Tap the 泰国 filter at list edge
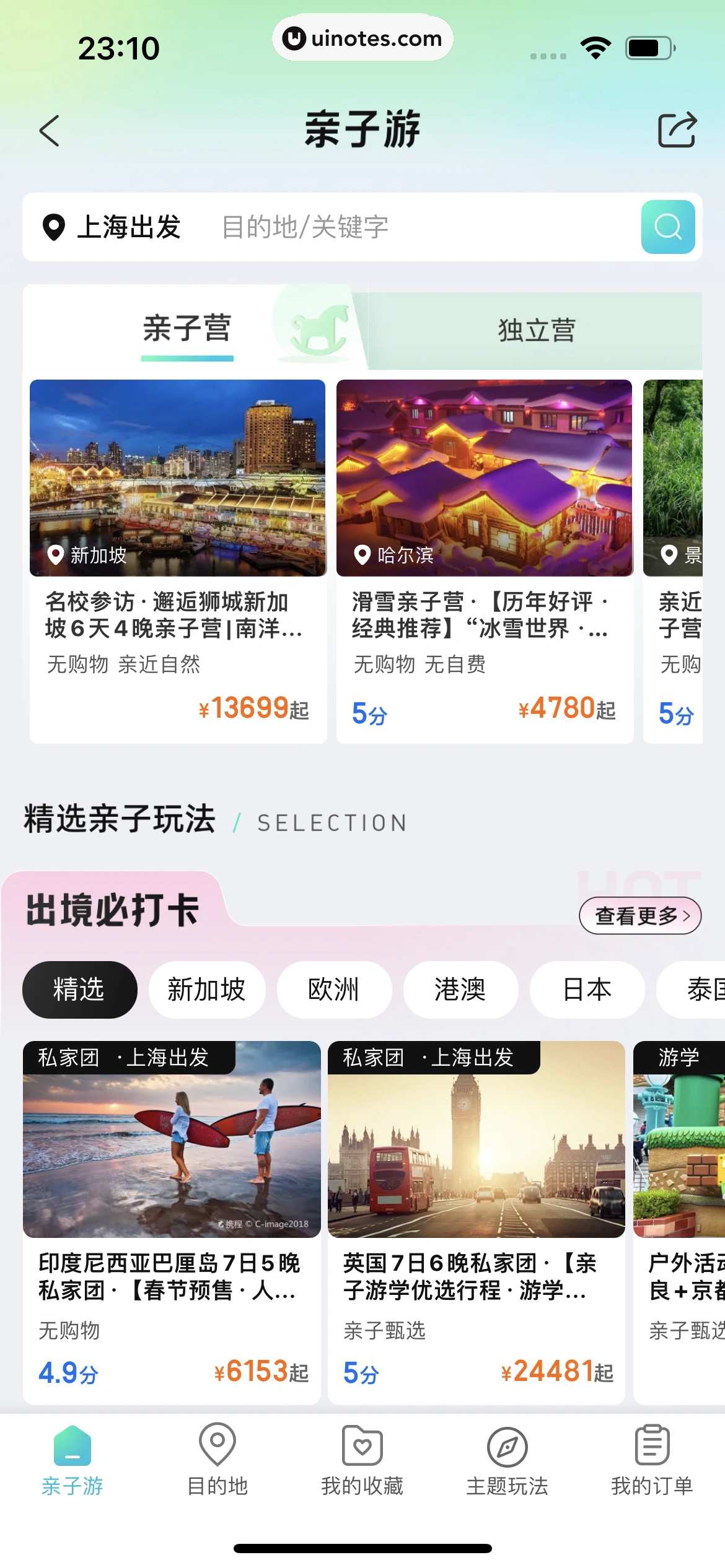This screenshot has width=725, height=1568. coord(706,989)
